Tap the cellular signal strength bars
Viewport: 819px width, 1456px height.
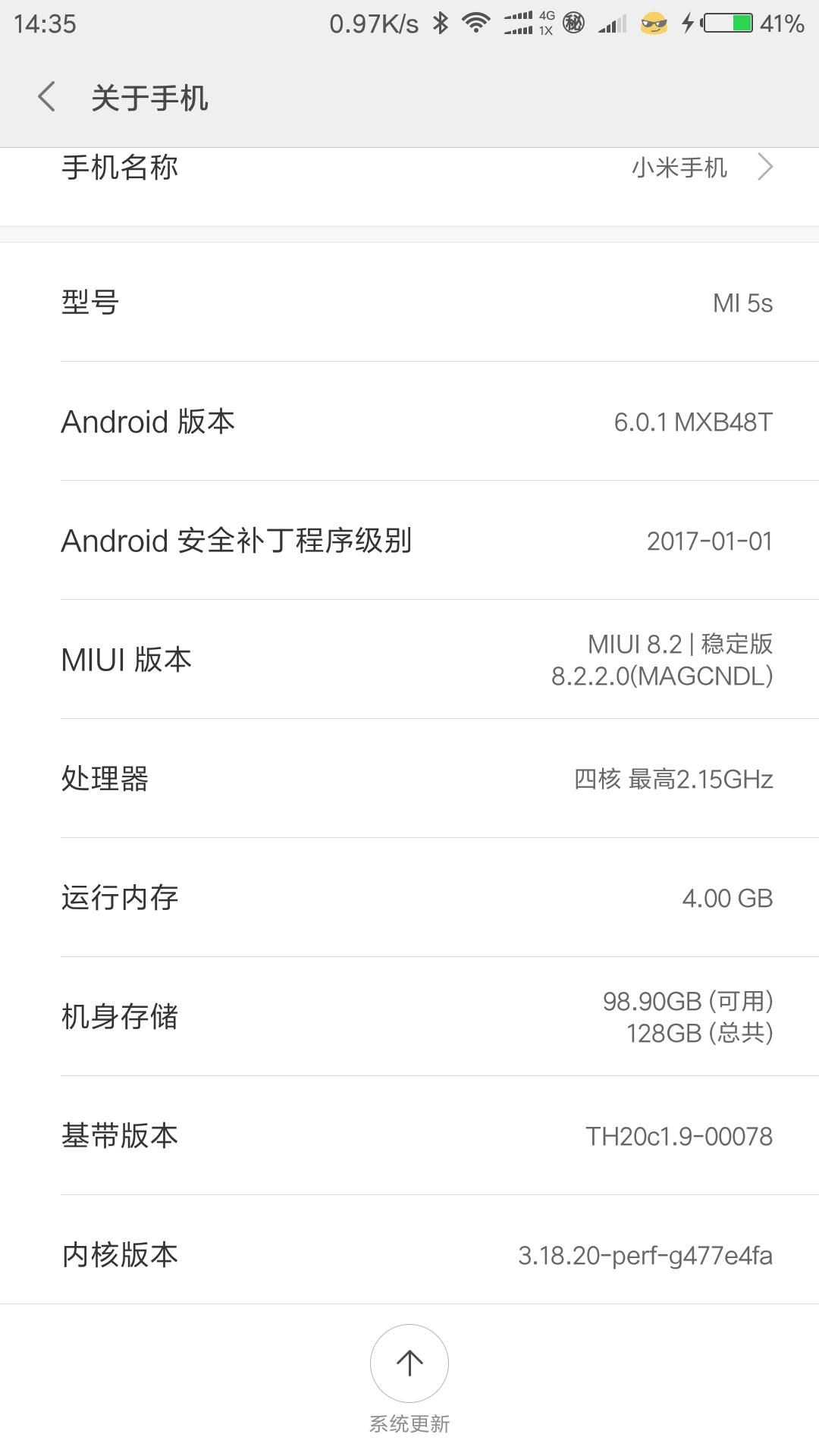[x=610, y=23]
